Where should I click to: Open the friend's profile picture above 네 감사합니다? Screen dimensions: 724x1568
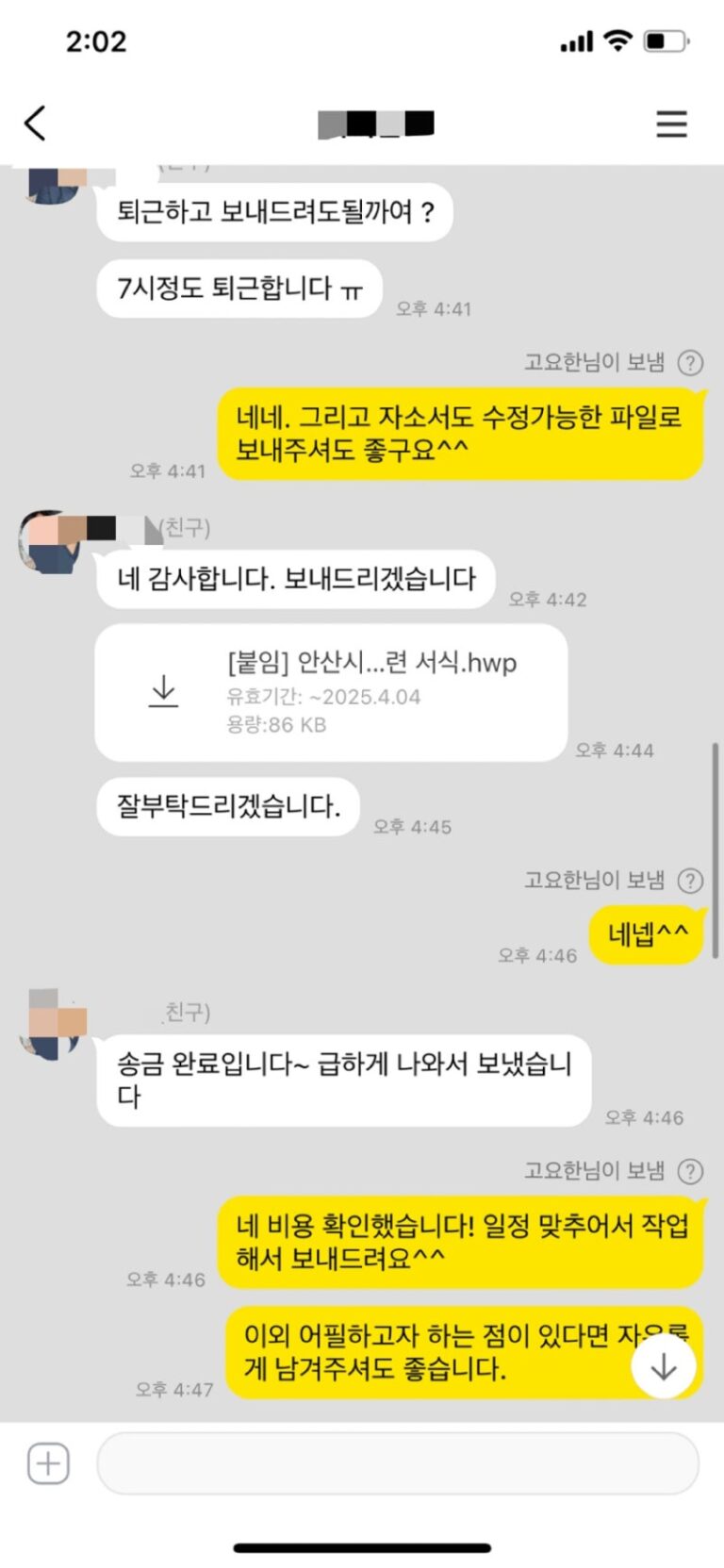tap(49, 542)
